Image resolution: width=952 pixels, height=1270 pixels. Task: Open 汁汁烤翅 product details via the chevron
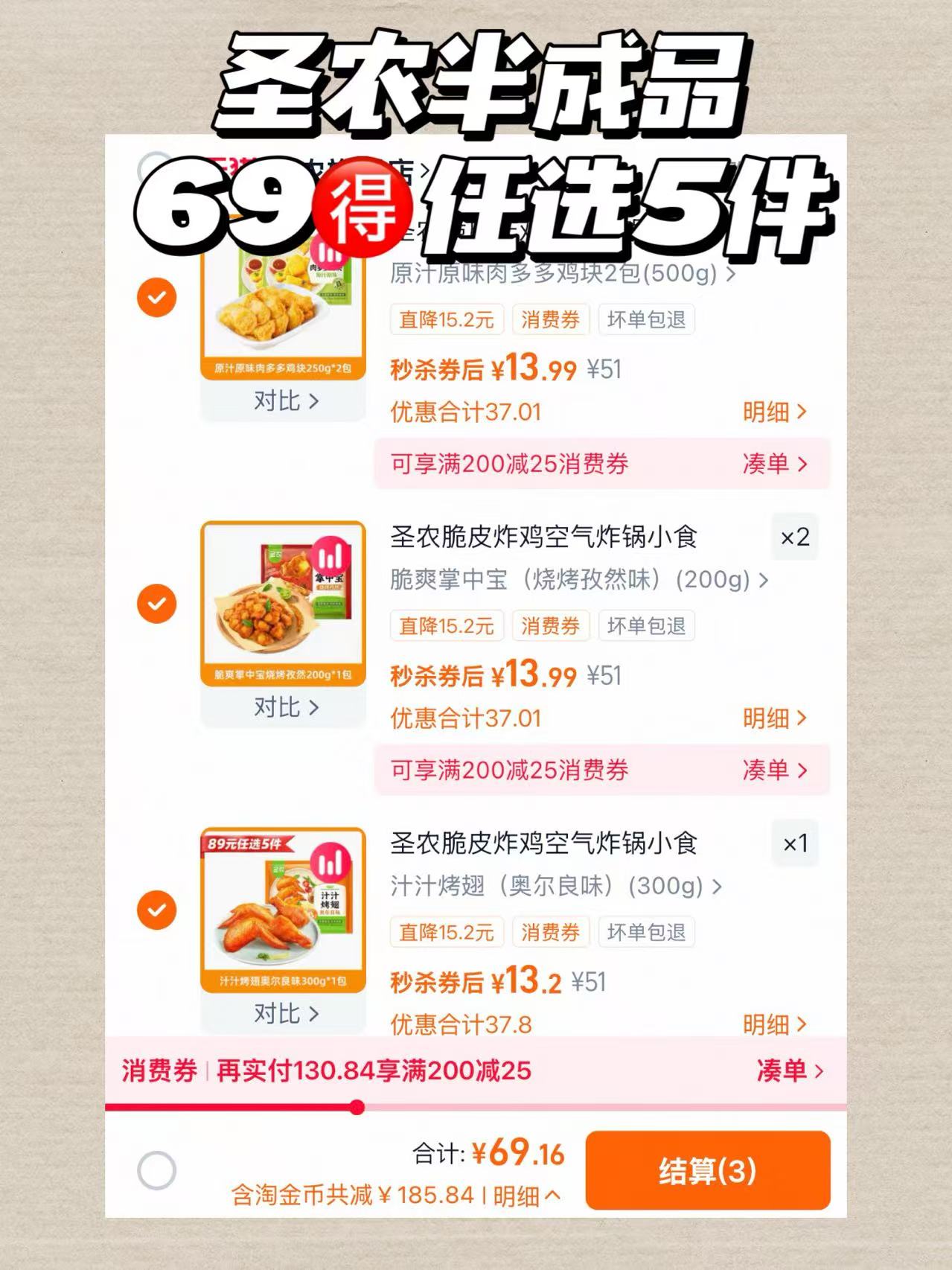coord(718,887)
